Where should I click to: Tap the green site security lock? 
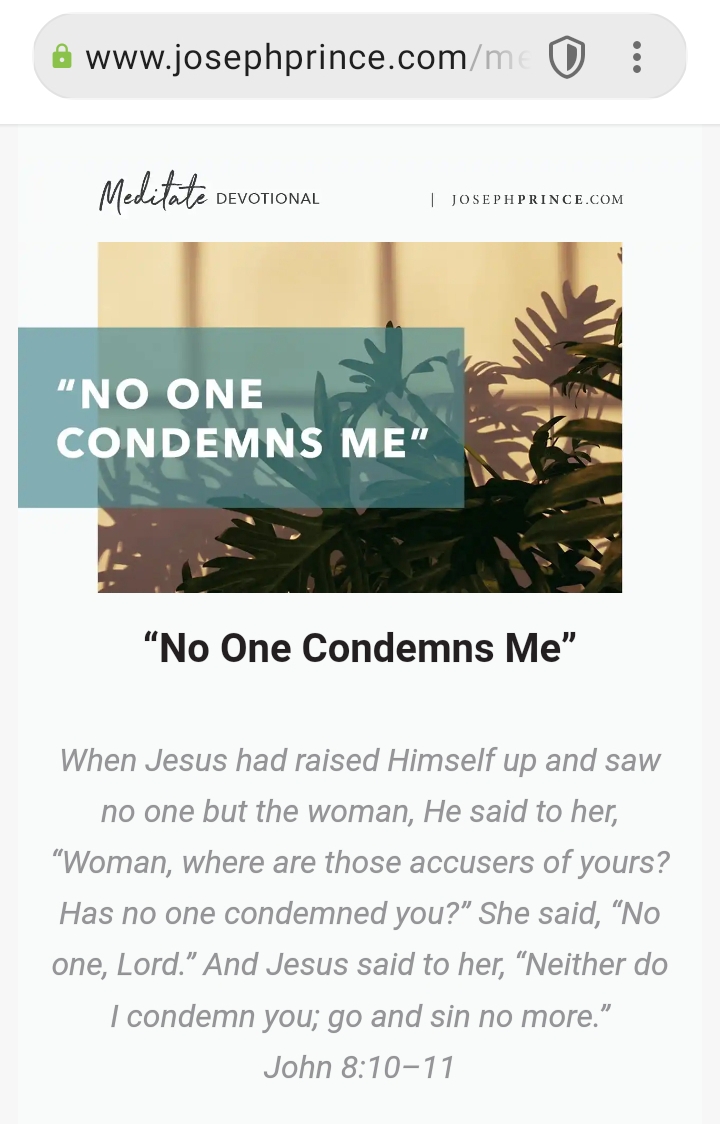click(x=62, y=57)
